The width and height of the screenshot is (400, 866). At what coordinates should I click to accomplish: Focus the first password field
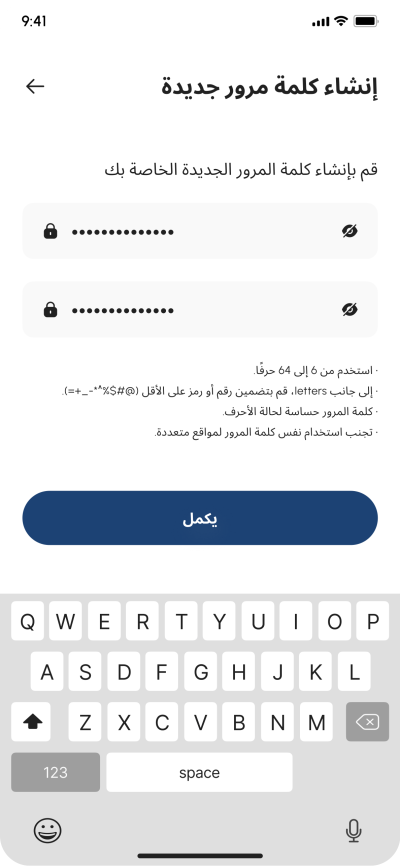200,231
